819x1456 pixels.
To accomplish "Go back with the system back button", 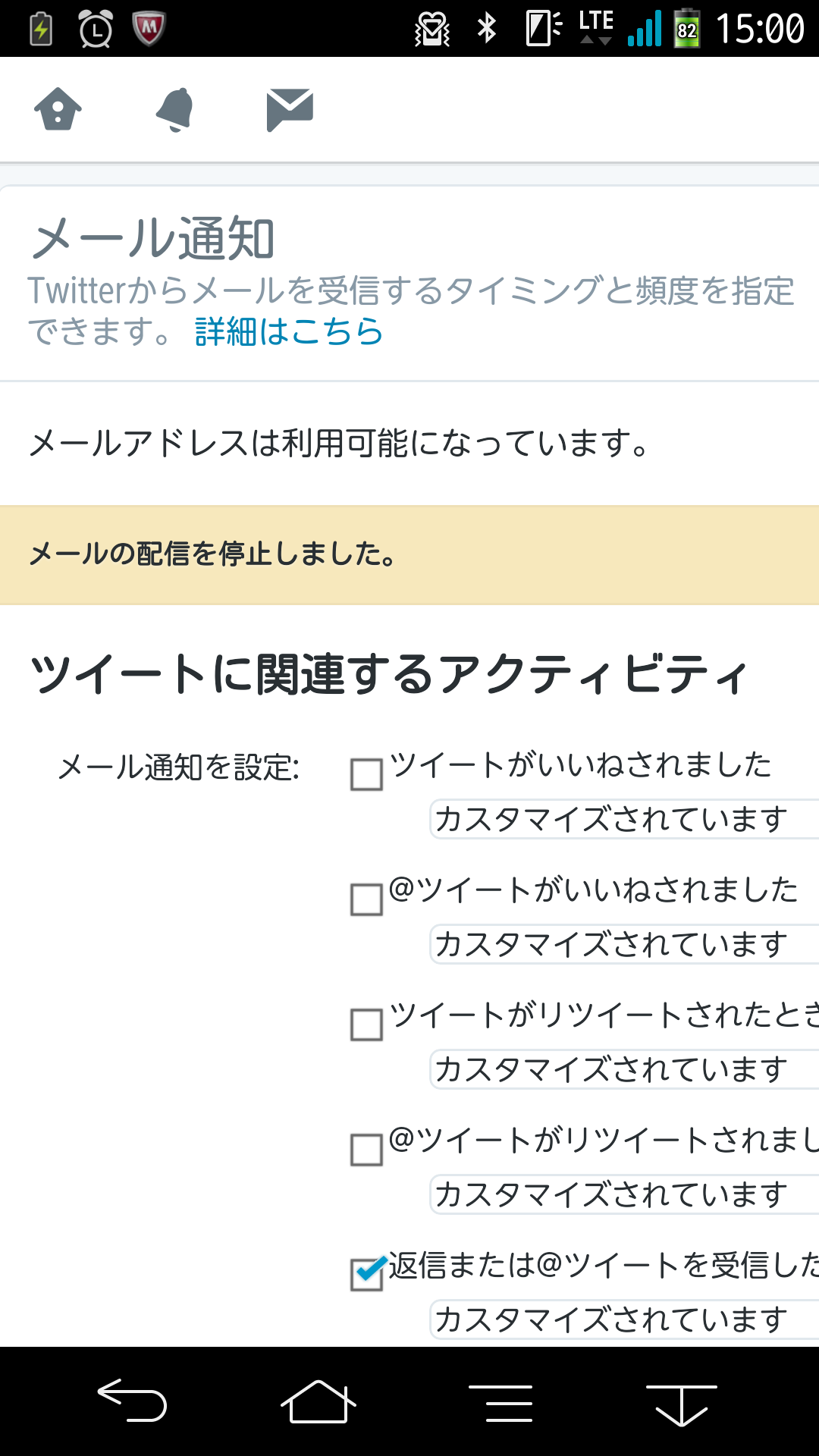I will (132, 1401).
